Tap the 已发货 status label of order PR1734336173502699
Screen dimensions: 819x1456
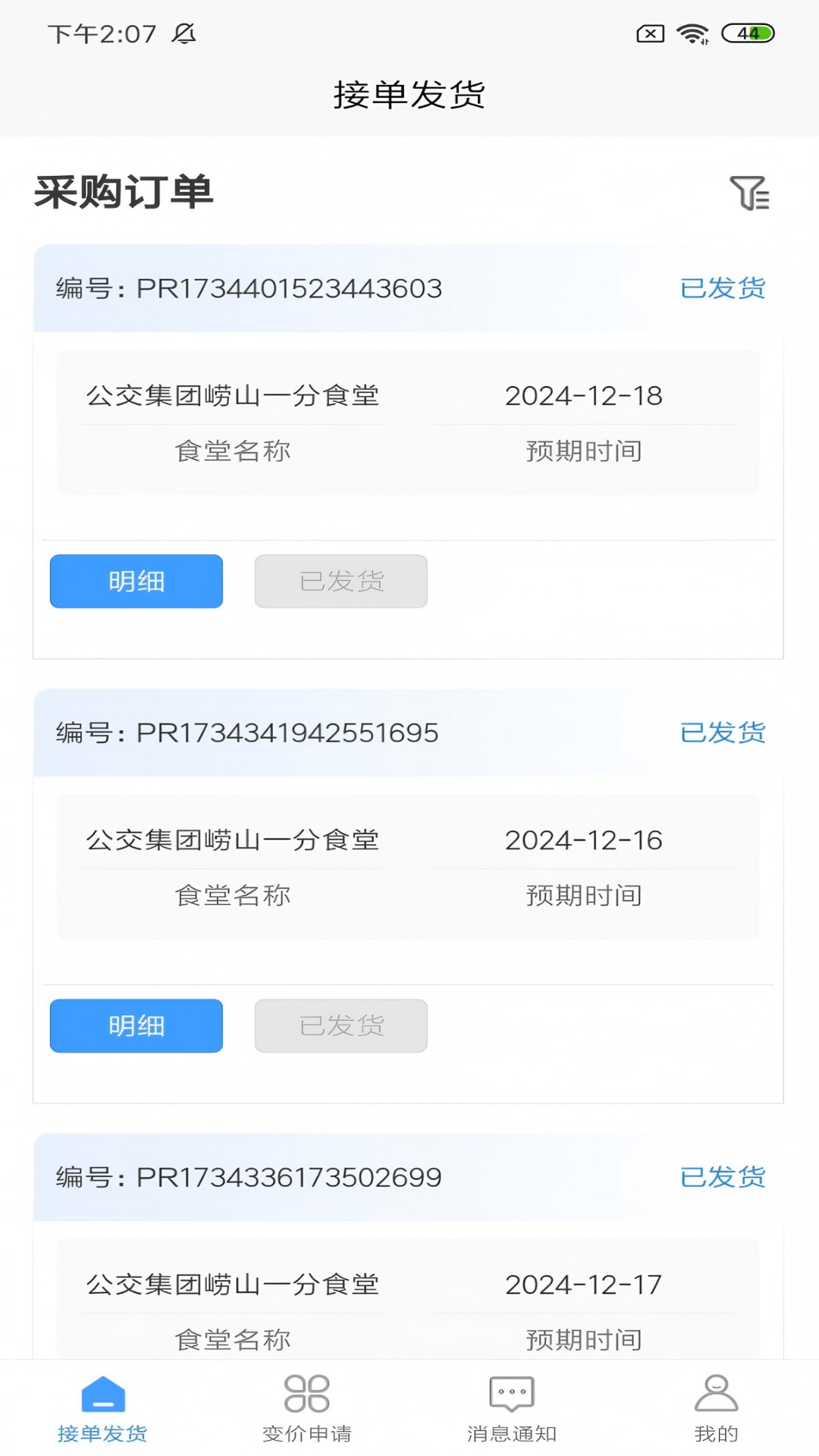(x=723, y=1177)
